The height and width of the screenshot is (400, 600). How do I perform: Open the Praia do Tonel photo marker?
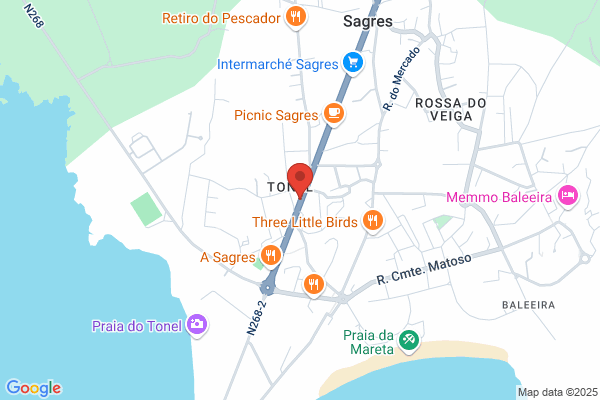(197, 325)
